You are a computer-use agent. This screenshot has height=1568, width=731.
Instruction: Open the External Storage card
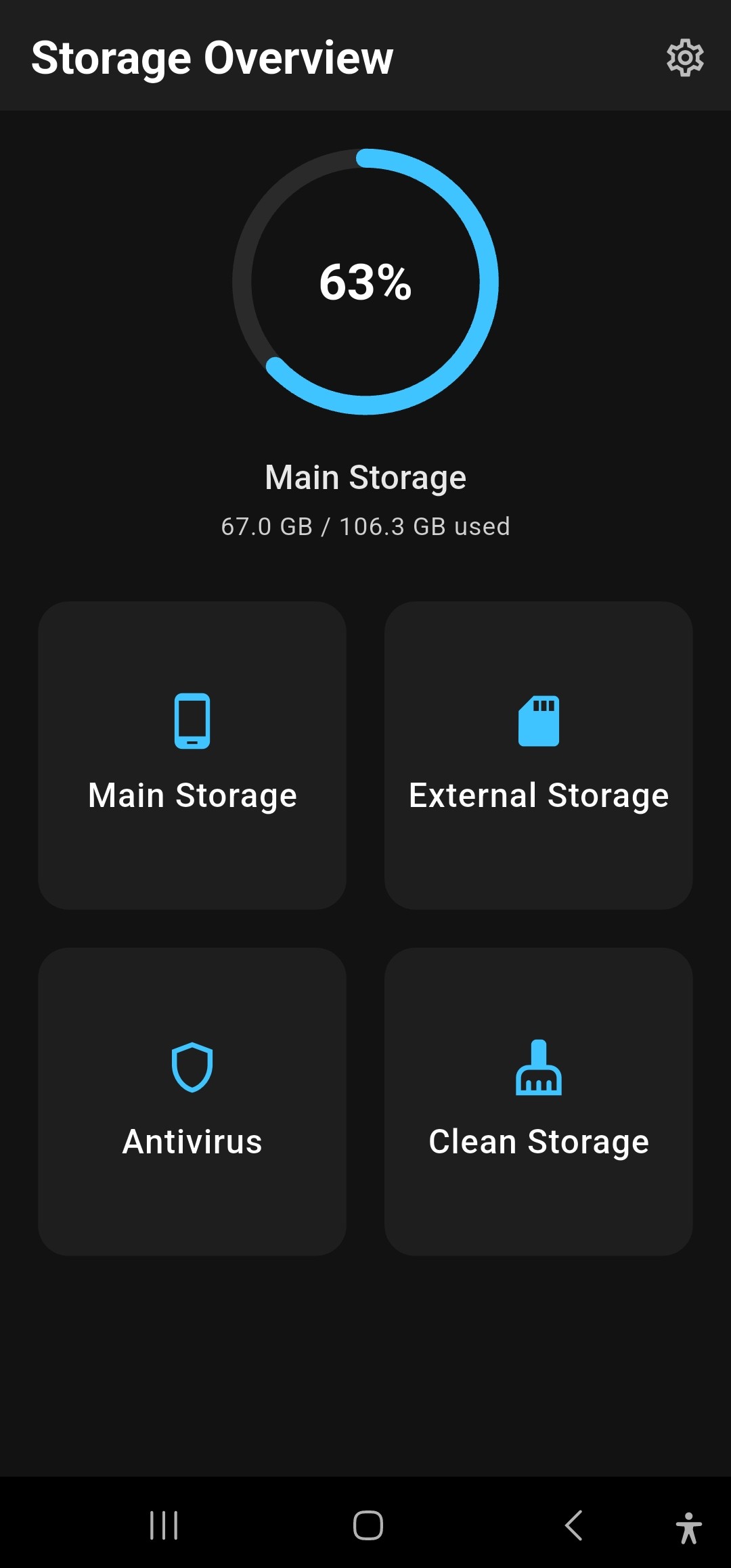tap(539, 755)
